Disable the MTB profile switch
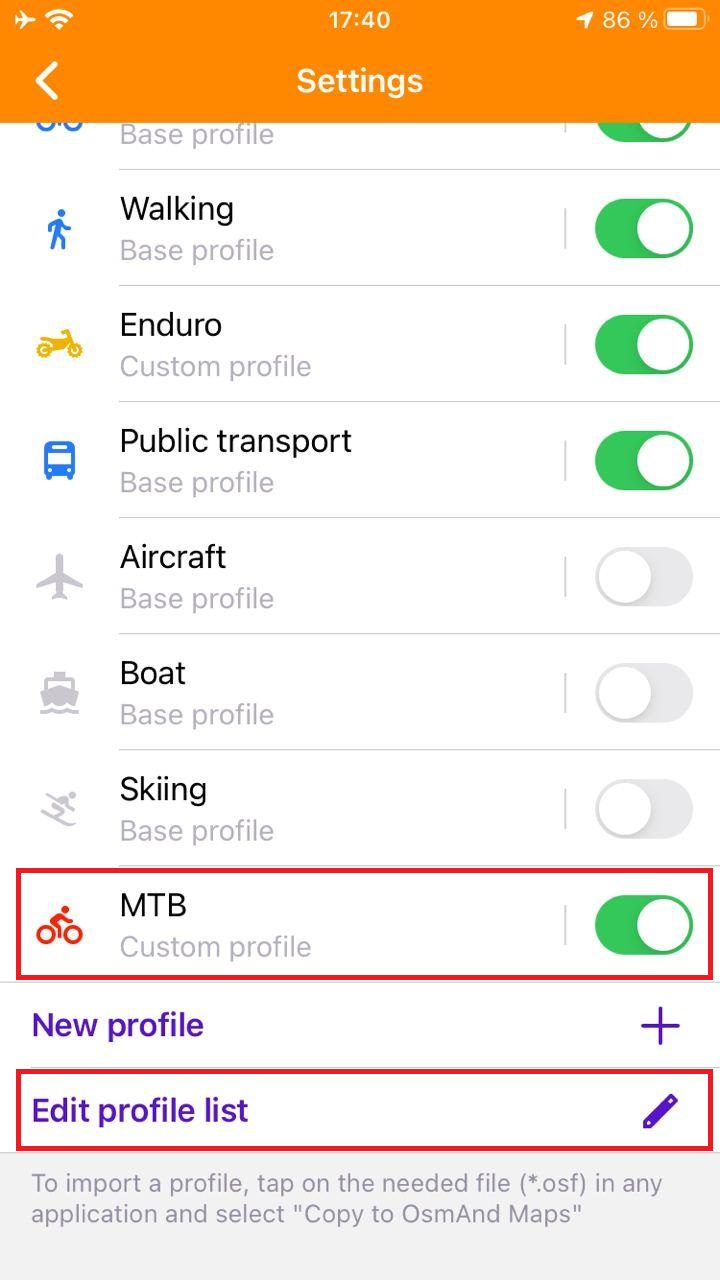This screenshot has width=720, height=1280. [643, 924]
